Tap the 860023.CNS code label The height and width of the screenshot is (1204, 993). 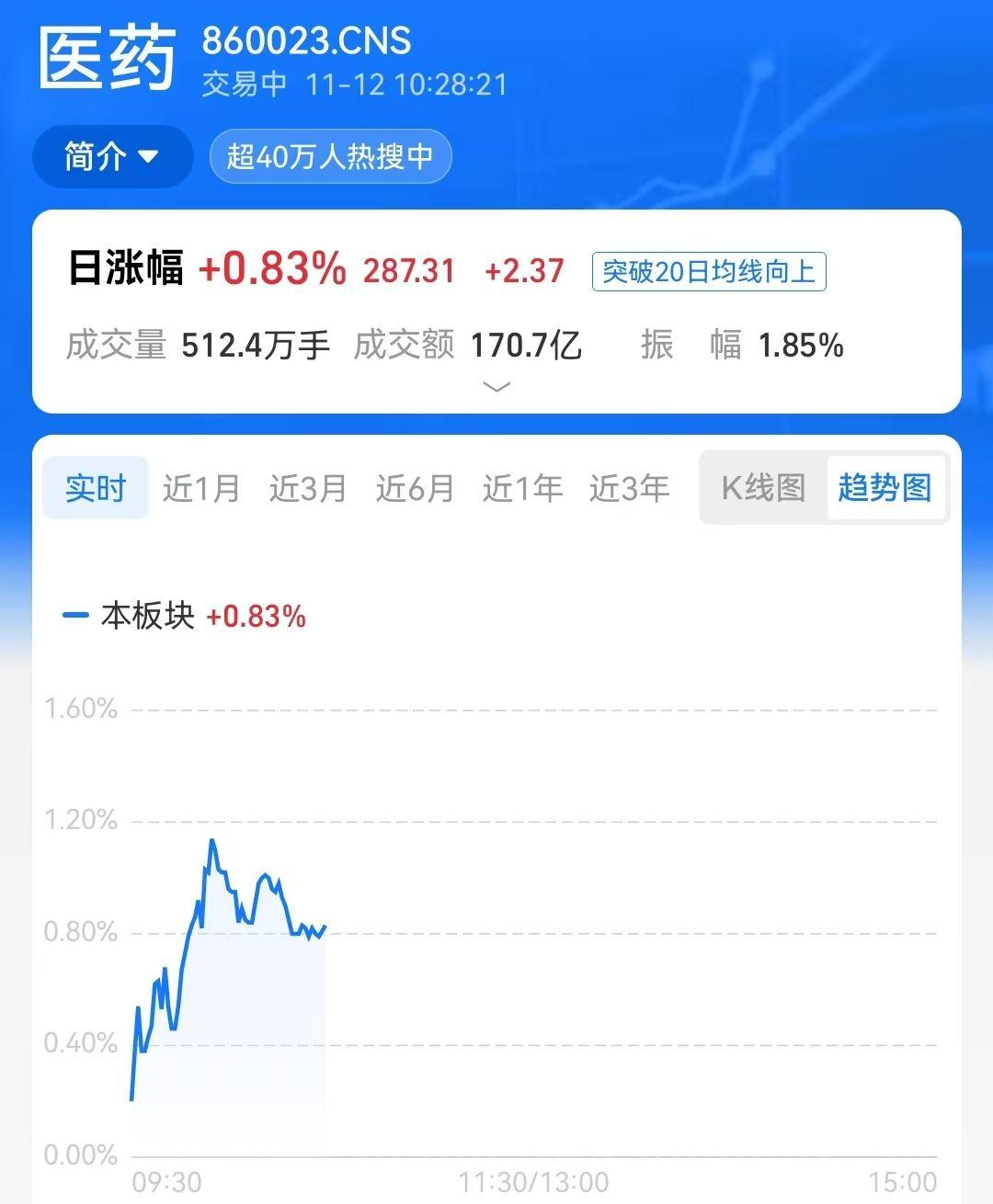(306, 41)
